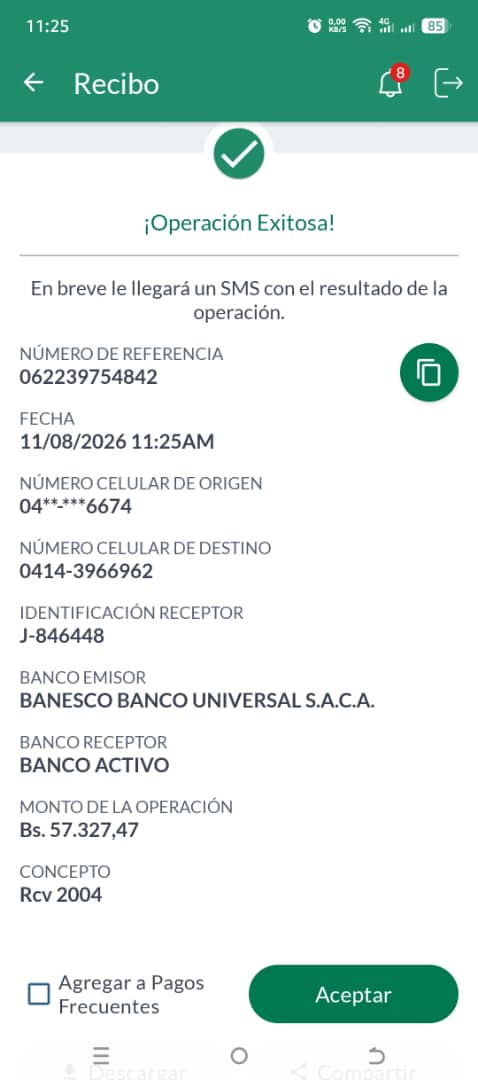The height and width of the screenshot is (1080, 478).
Task: Tap the logout icon
Action: click(448, 83)
